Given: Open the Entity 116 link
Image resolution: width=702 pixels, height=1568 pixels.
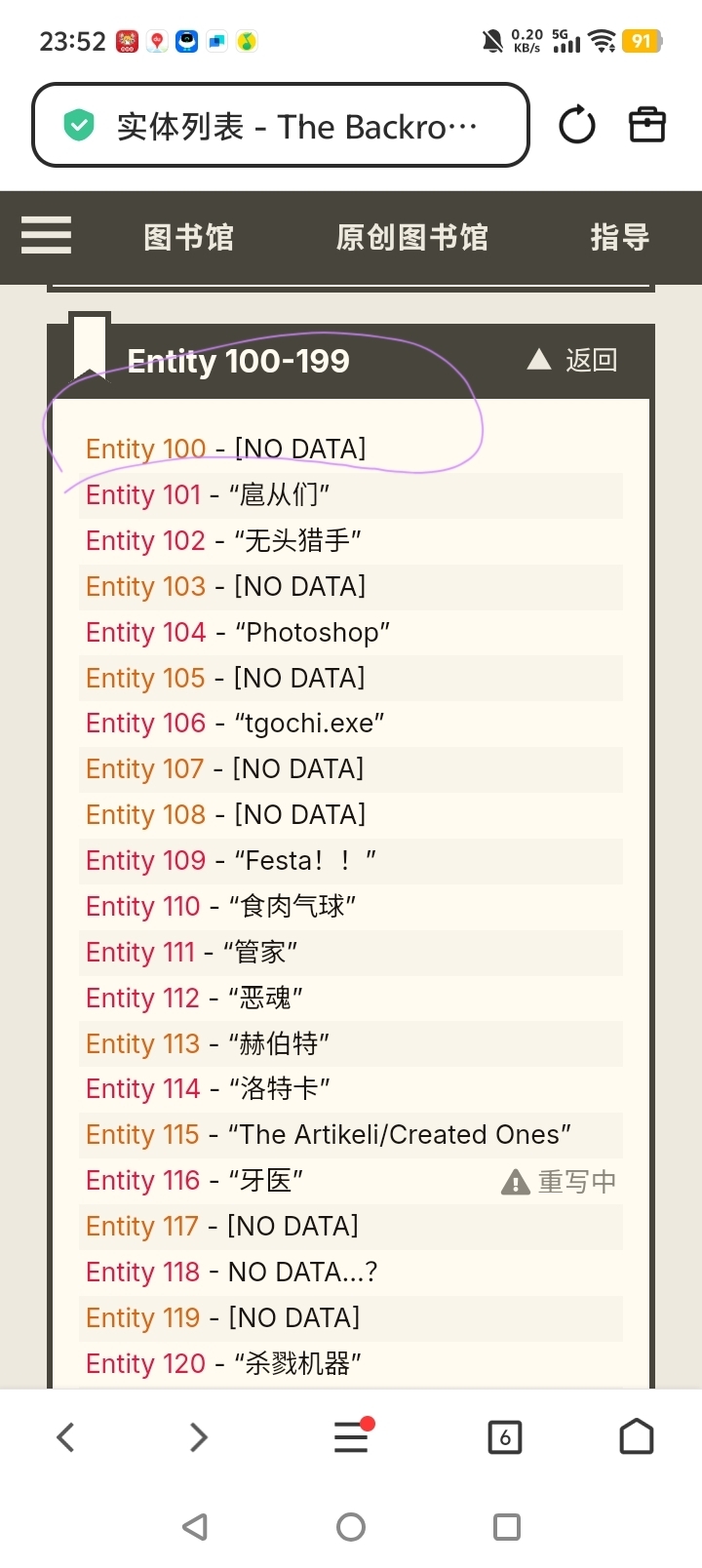Looking at the screenshot, I should [142, 1181].
